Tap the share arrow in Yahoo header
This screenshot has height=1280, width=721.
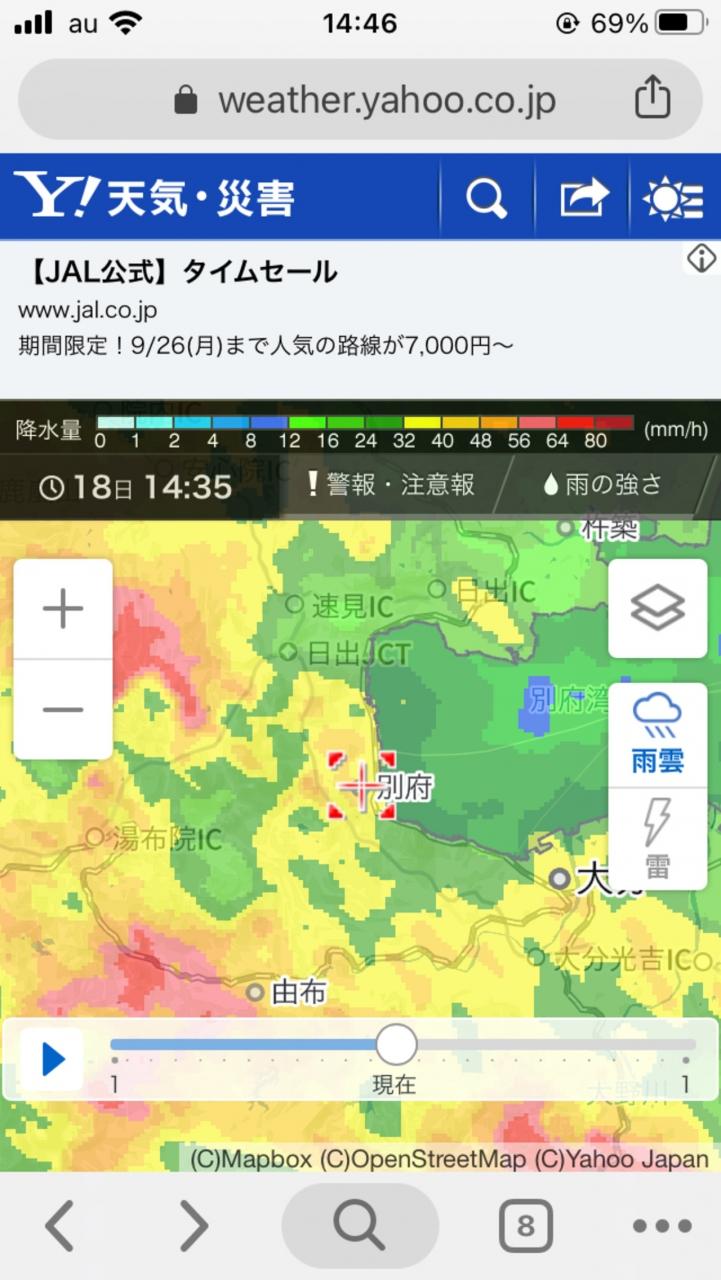pos(583,198)
